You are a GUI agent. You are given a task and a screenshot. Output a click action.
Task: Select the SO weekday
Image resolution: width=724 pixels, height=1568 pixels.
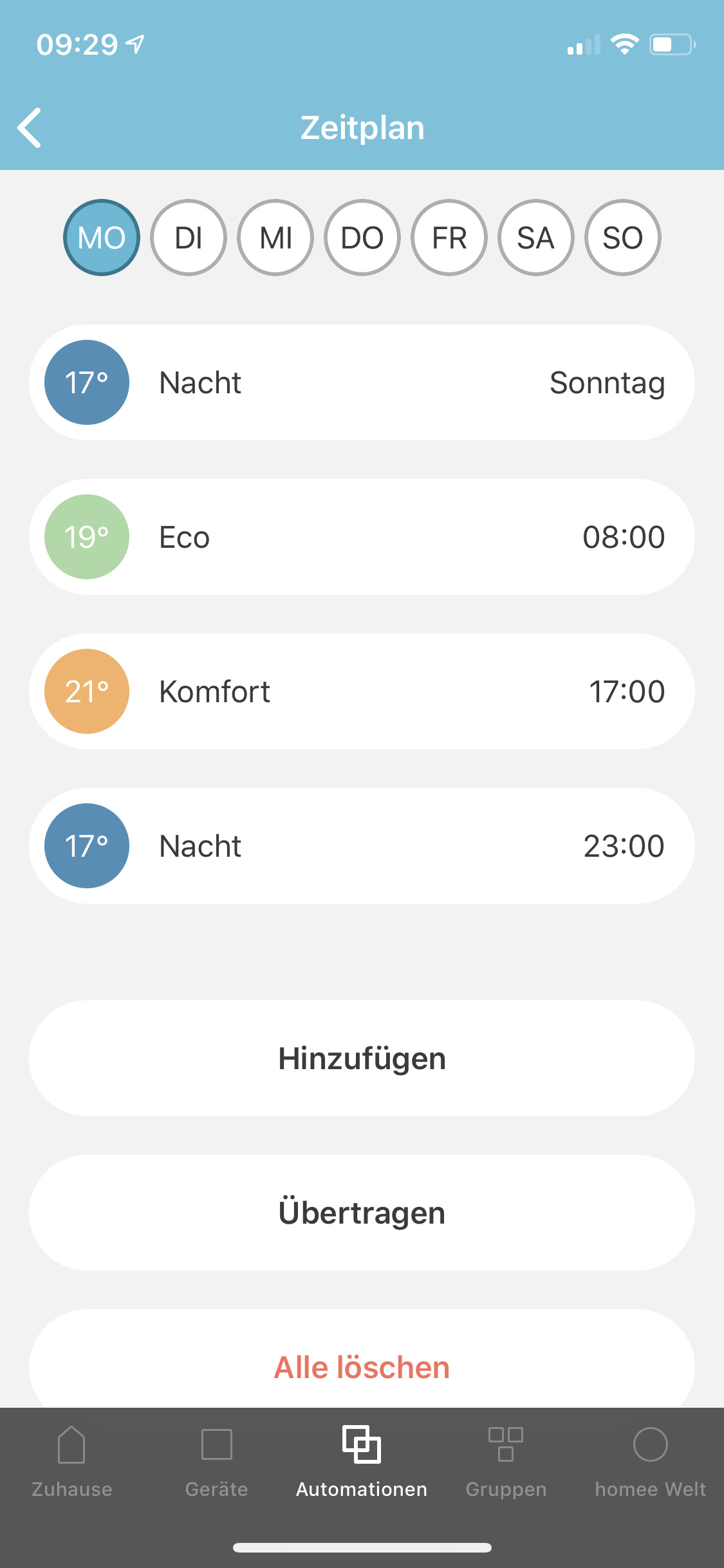click(623, 238)
